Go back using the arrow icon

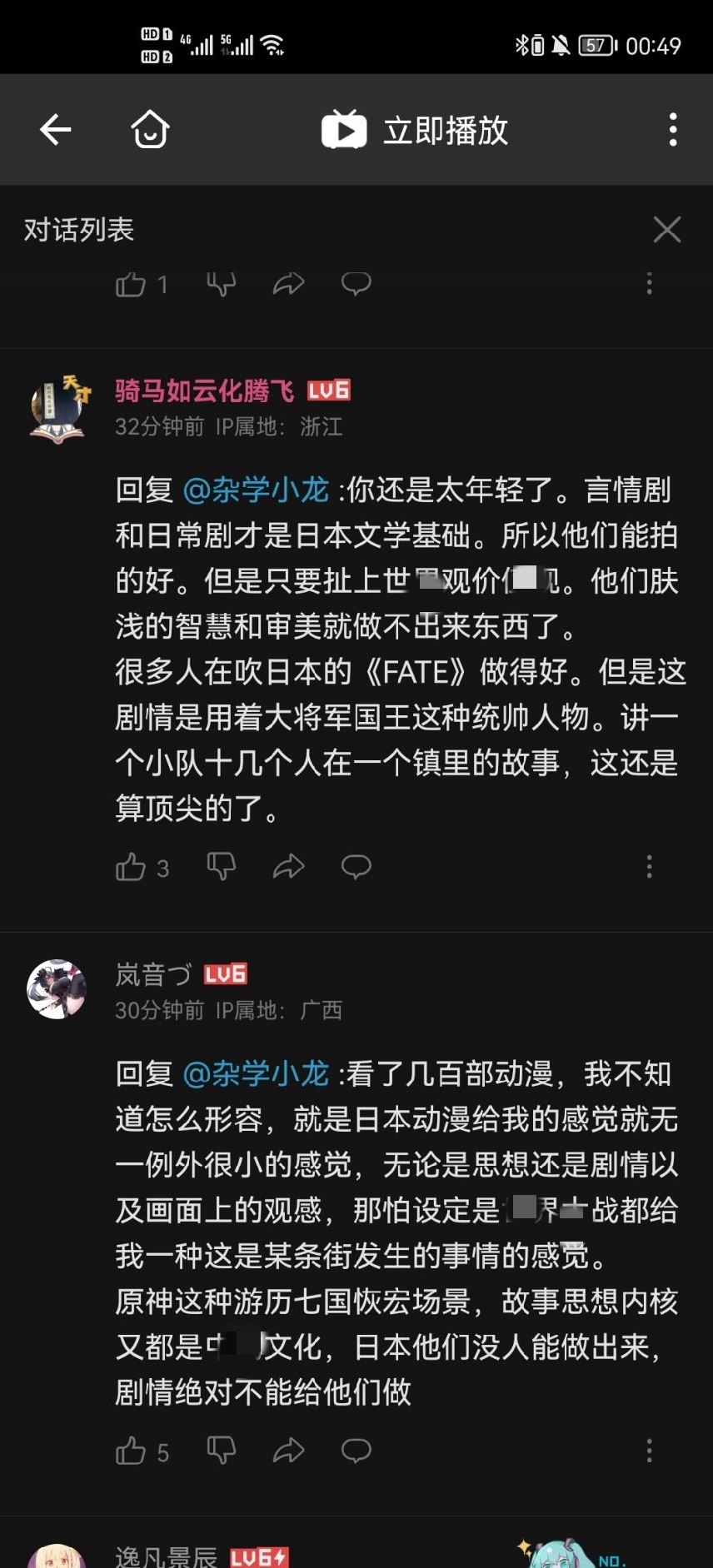(x=56, y=130)
